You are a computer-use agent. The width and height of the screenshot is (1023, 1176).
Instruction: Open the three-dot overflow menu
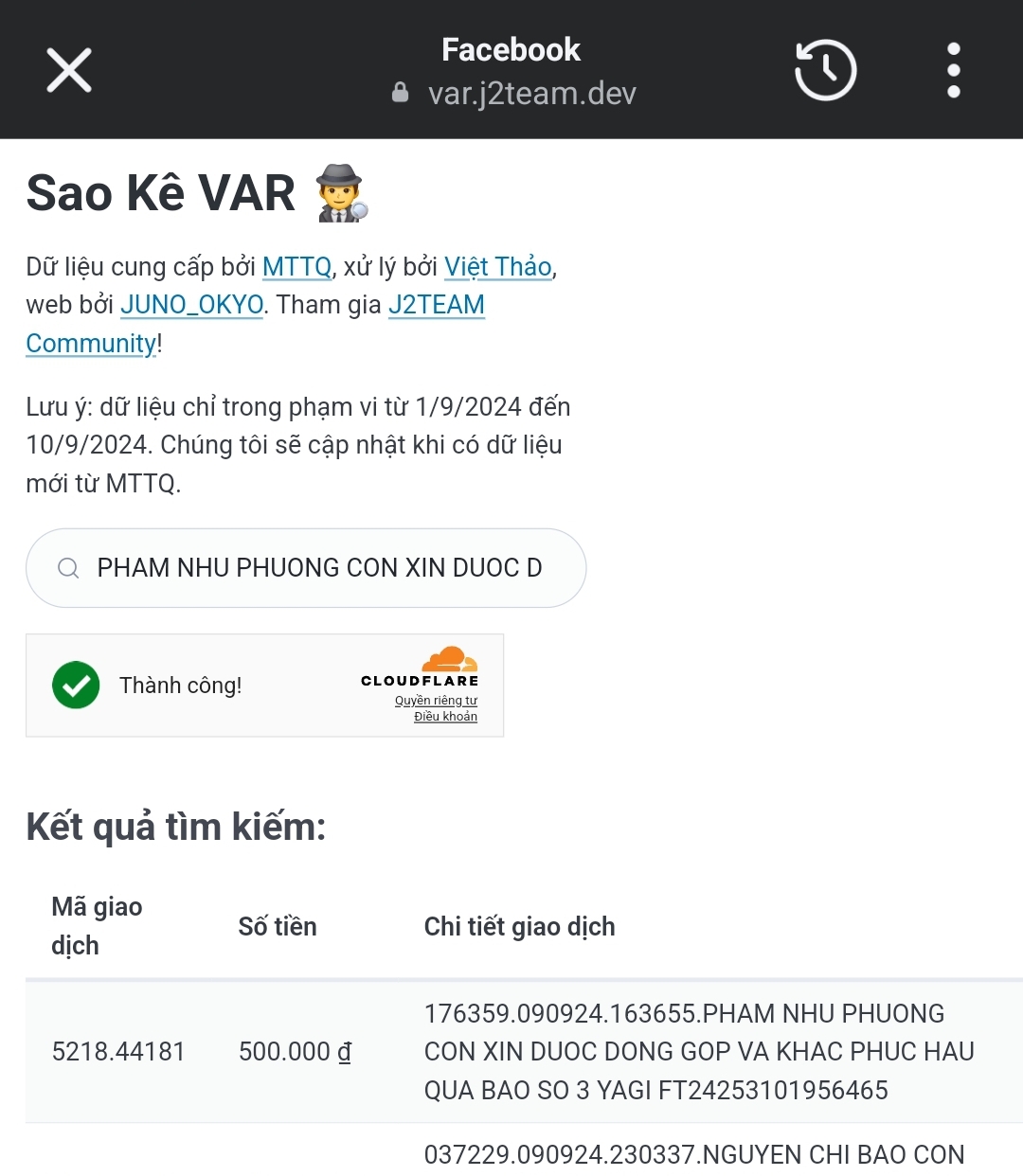pyautogui.click(x=953, y=70)
